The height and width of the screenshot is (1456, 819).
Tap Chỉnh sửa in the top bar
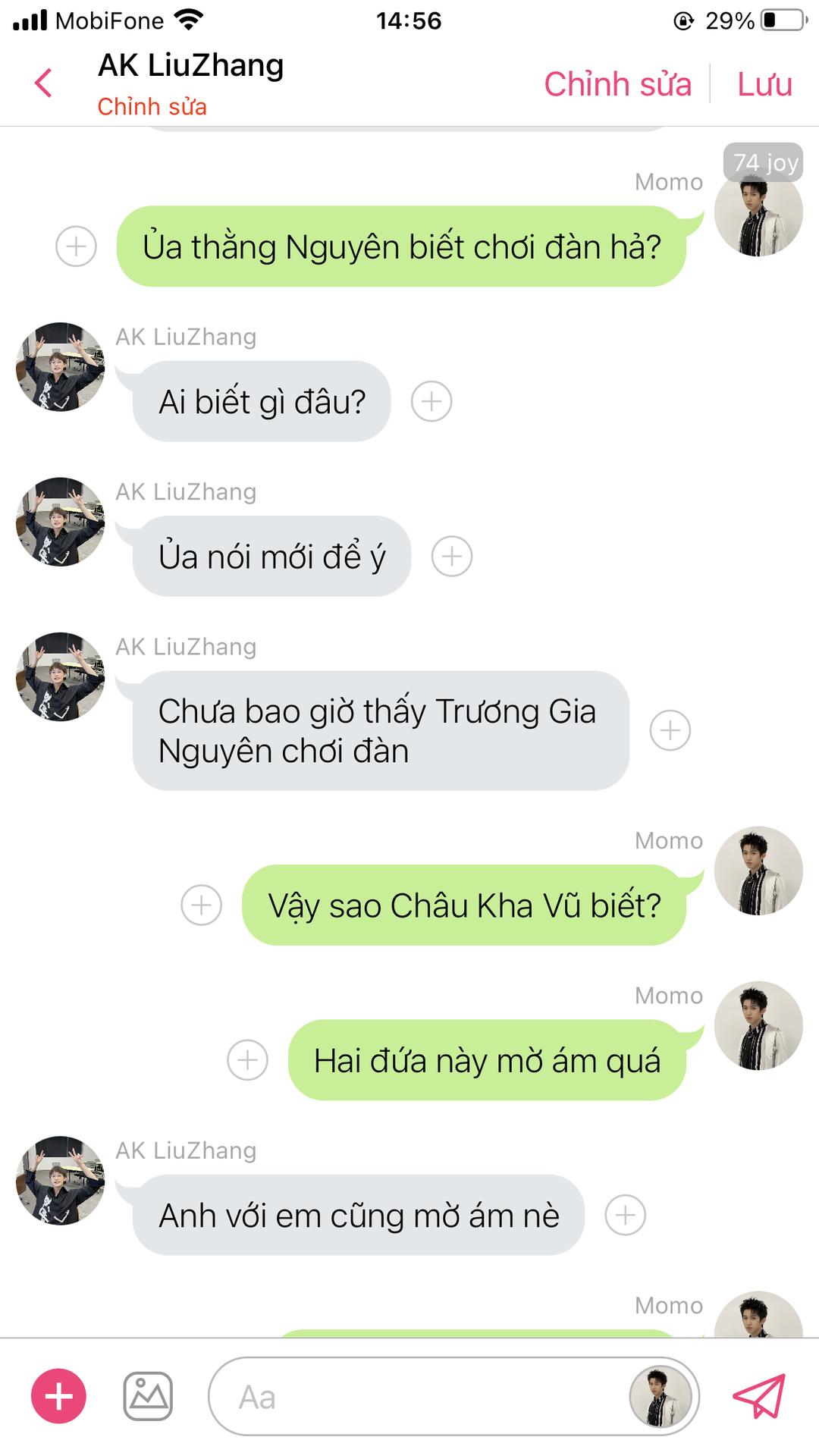click(x=617, y=84)
